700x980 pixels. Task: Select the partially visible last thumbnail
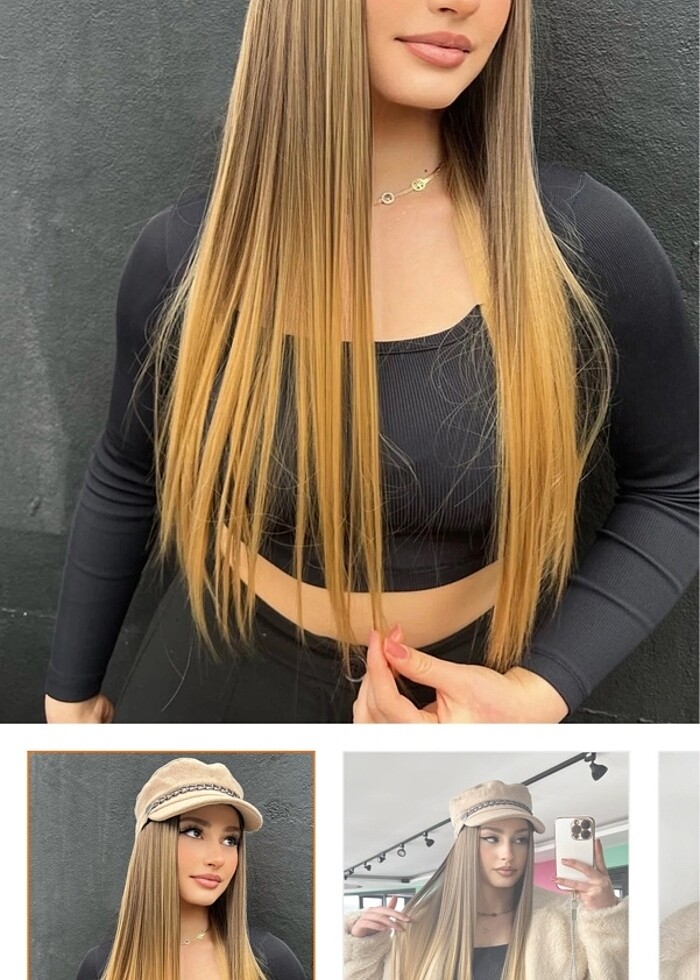pos(680,865)
